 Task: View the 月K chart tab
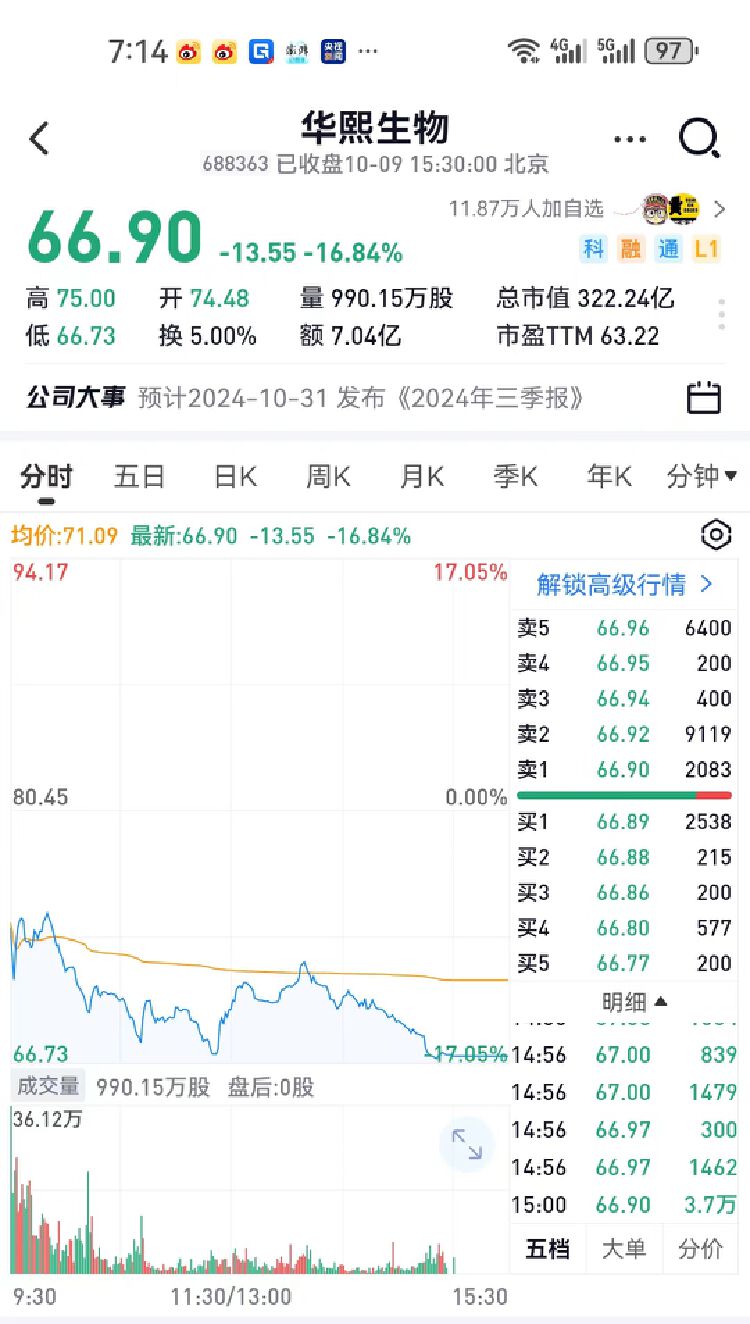(421, 477)
